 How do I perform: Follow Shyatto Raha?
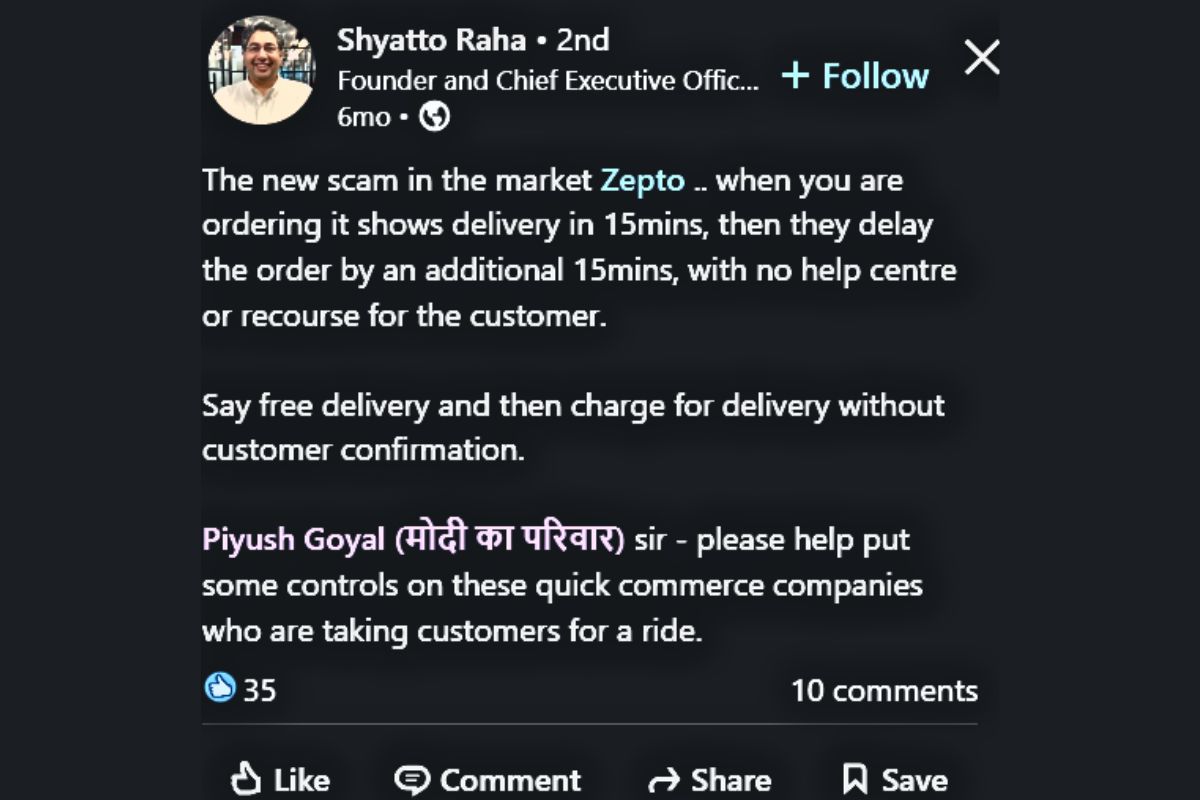855,76
